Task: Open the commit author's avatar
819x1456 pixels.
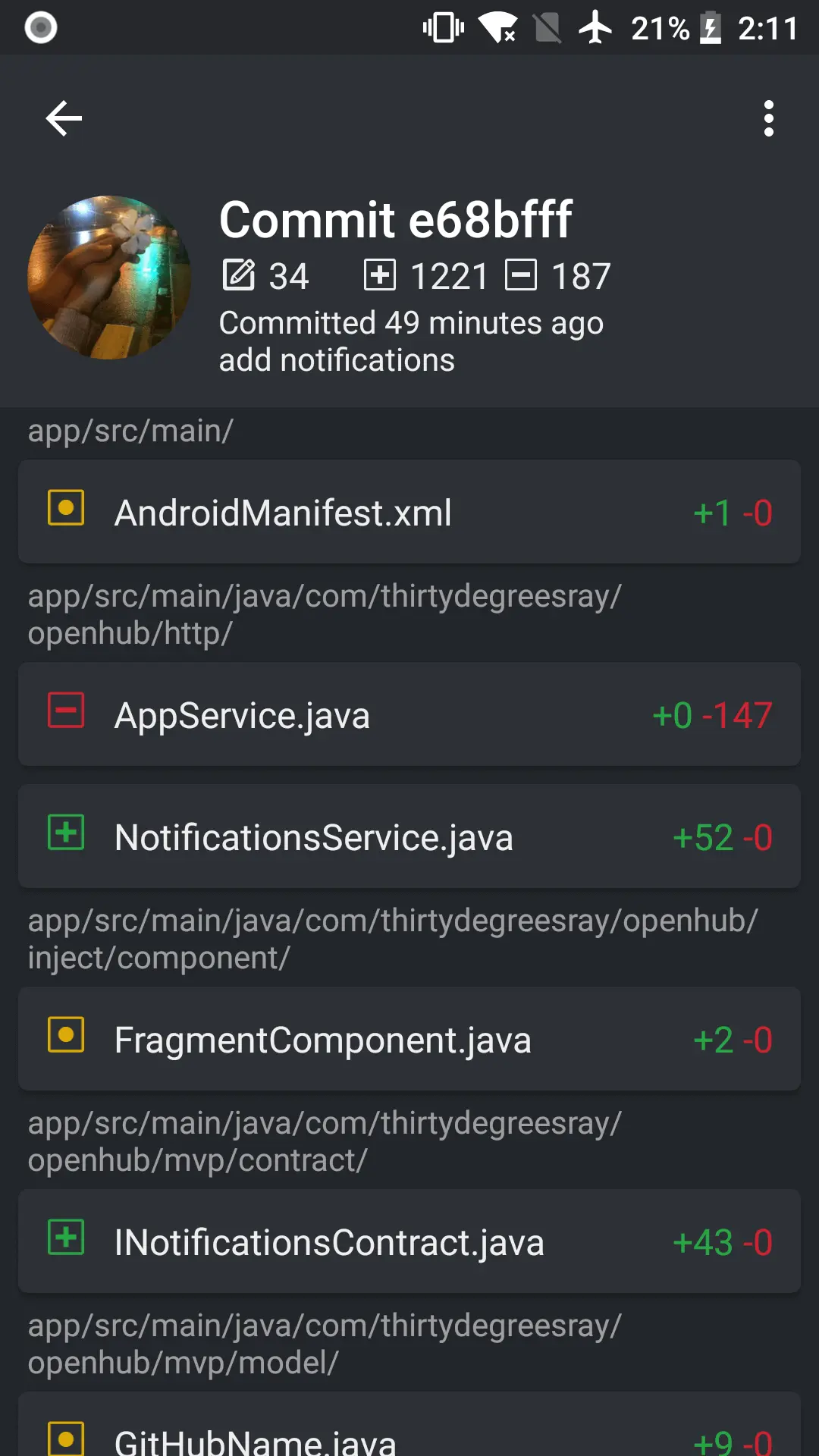Action: point(109,278)
